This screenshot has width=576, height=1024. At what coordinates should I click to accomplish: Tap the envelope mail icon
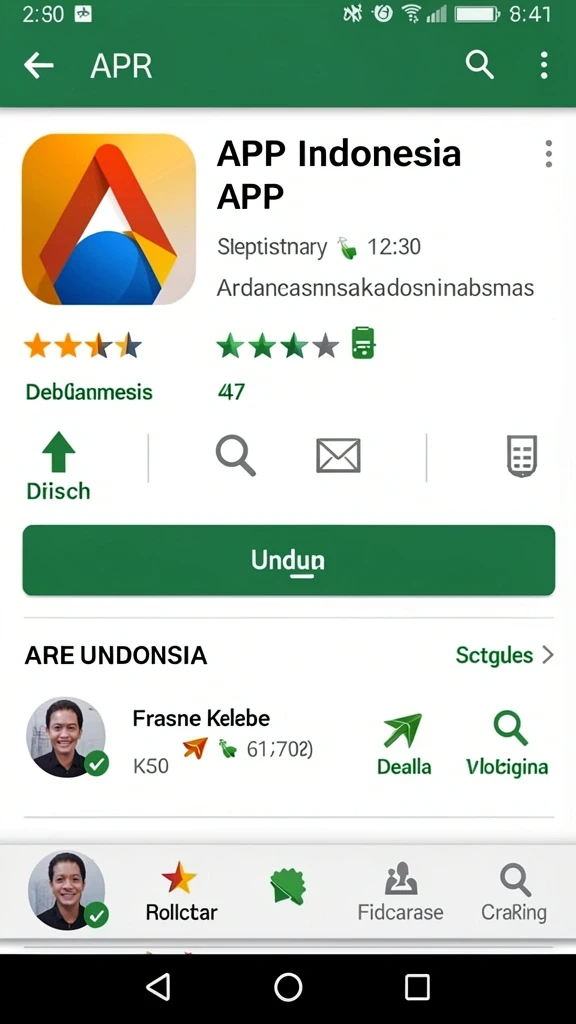pos(338,455)
